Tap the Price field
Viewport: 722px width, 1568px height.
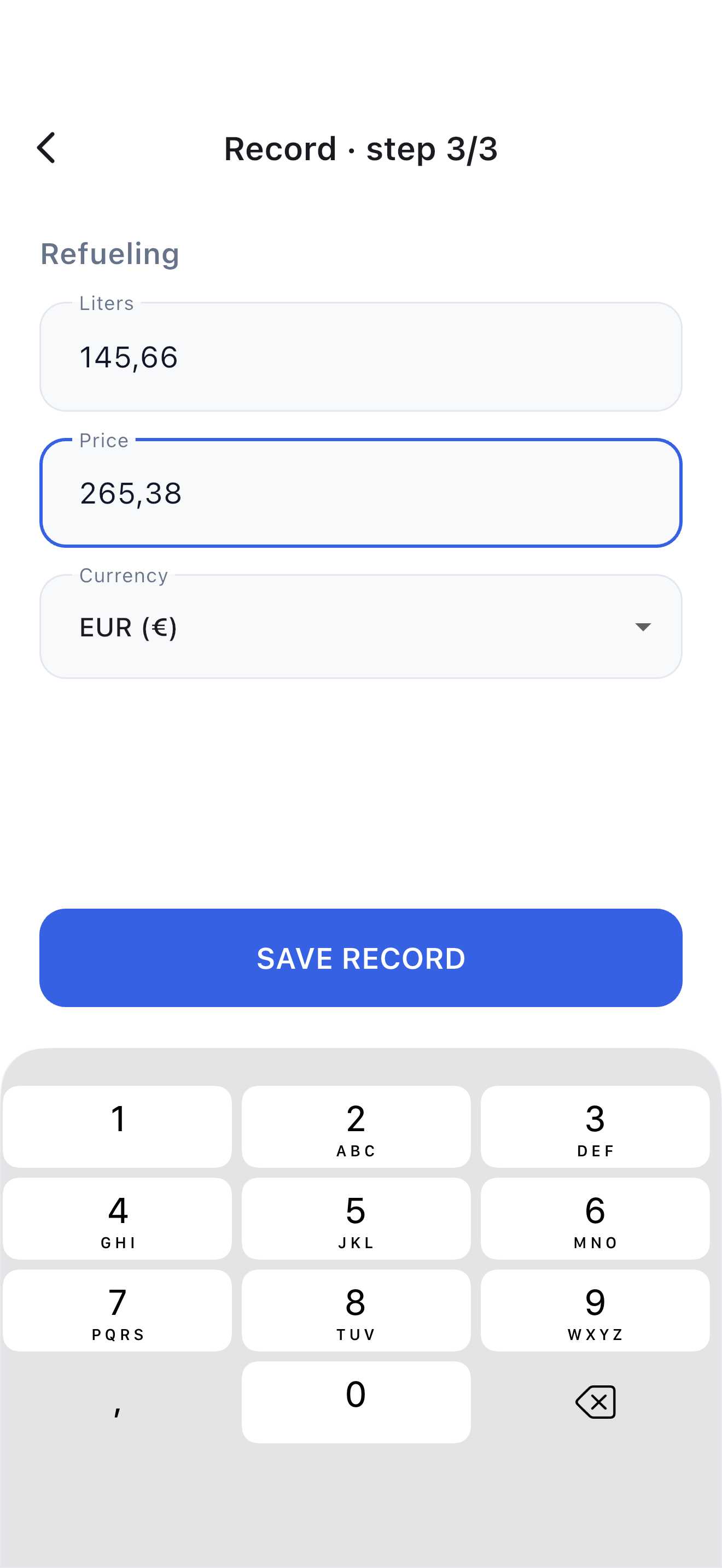pyautogui.click(x=361, y=493)
